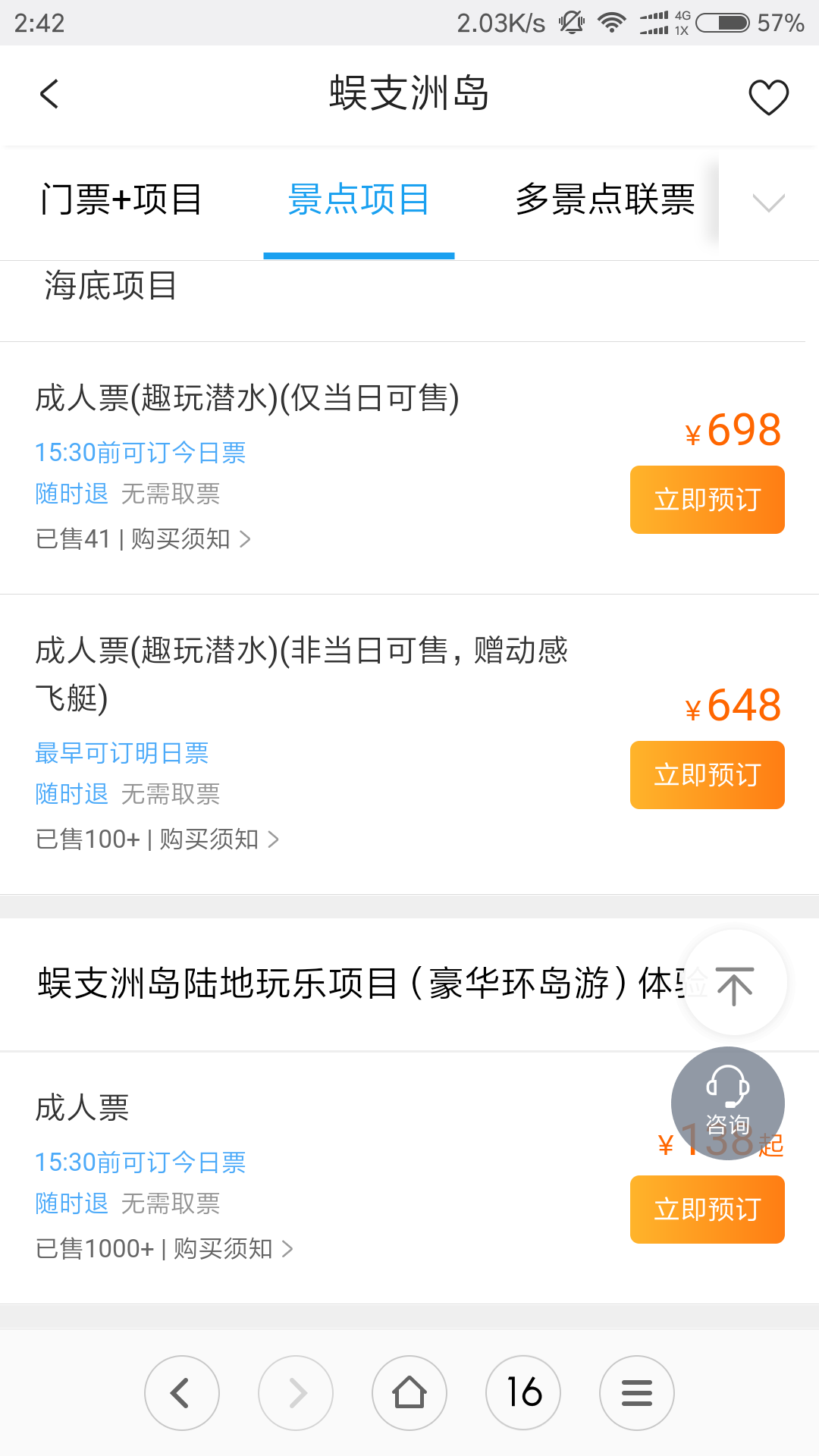This screenshot has height=1456, width=819.
Task: Favorite 蜈支洲岛 with the heart icon
Action: [768, 96]
